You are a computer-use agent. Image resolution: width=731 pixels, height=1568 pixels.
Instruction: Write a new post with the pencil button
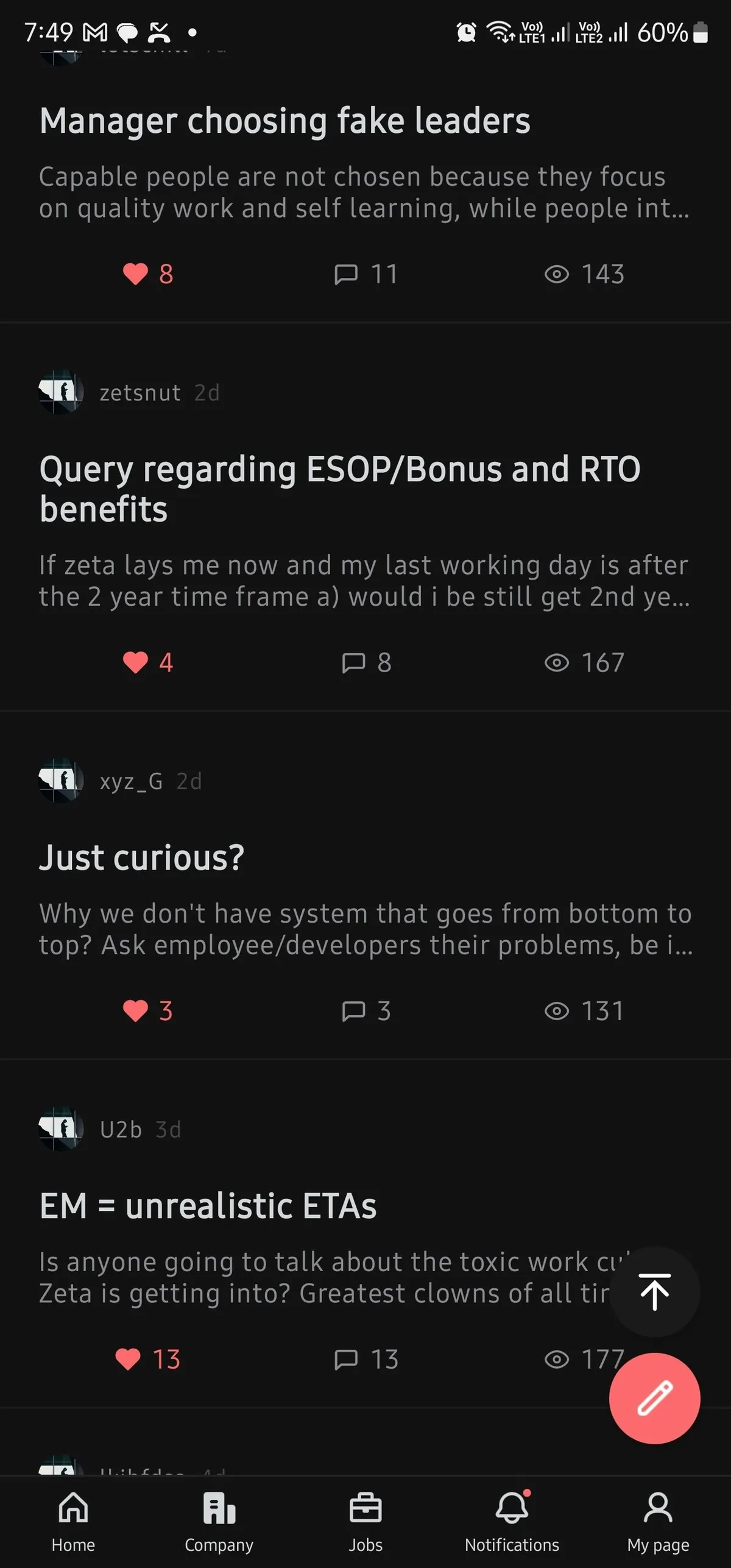pyautogui.click(x=655, y=1398)
